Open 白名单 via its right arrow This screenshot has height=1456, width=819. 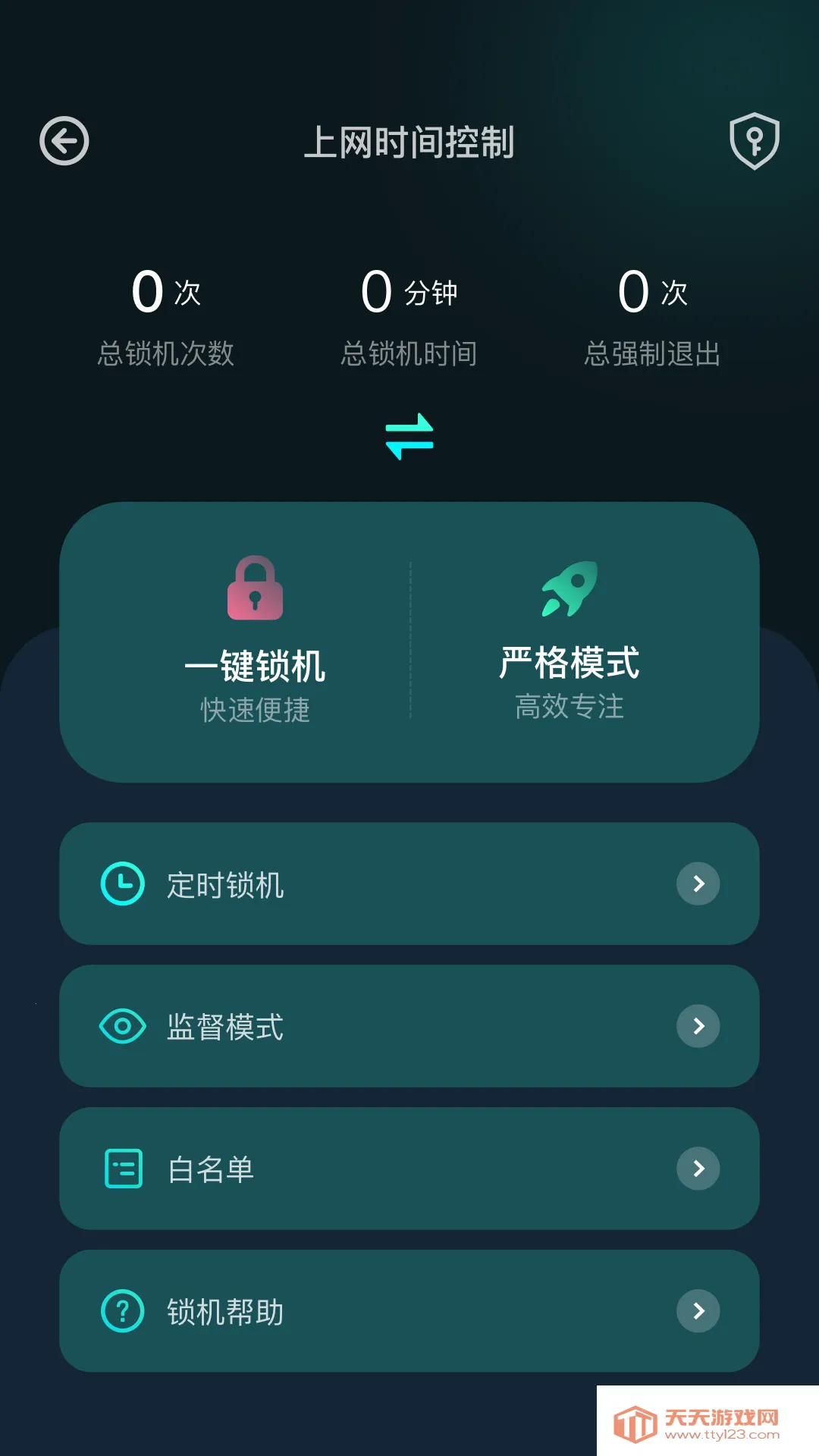[x=698, y=1169]
